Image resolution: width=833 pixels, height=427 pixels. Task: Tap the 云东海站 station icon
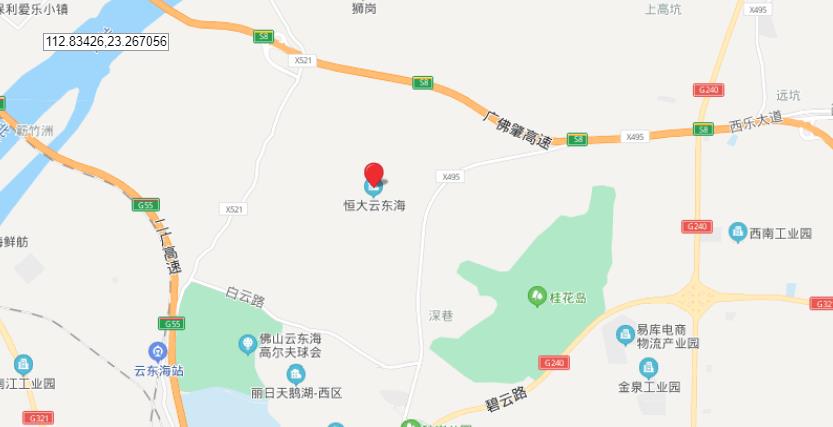point(158,351)
